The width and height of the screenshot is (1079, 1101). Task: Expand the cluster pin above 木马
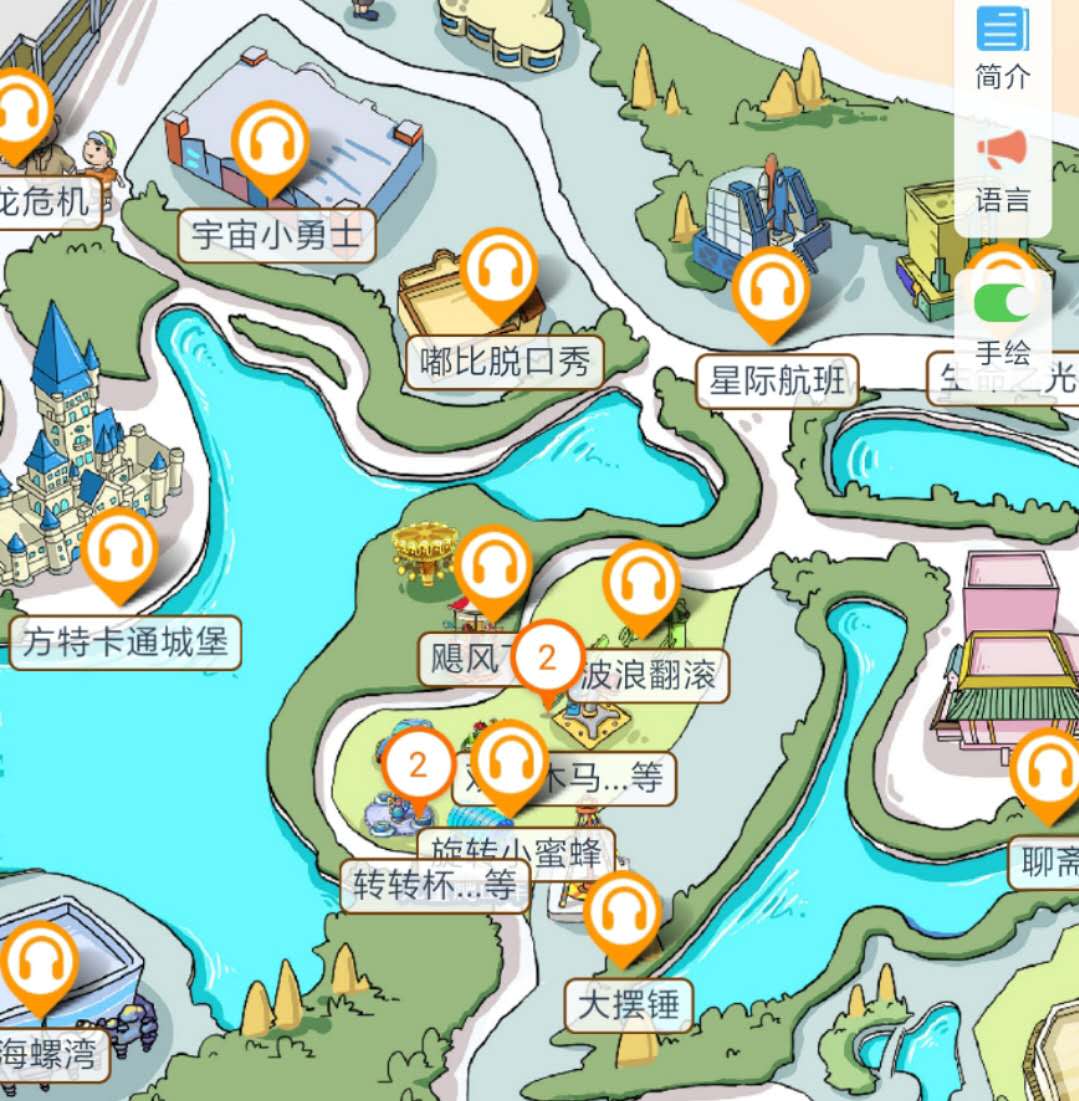[x=546, y=660]
